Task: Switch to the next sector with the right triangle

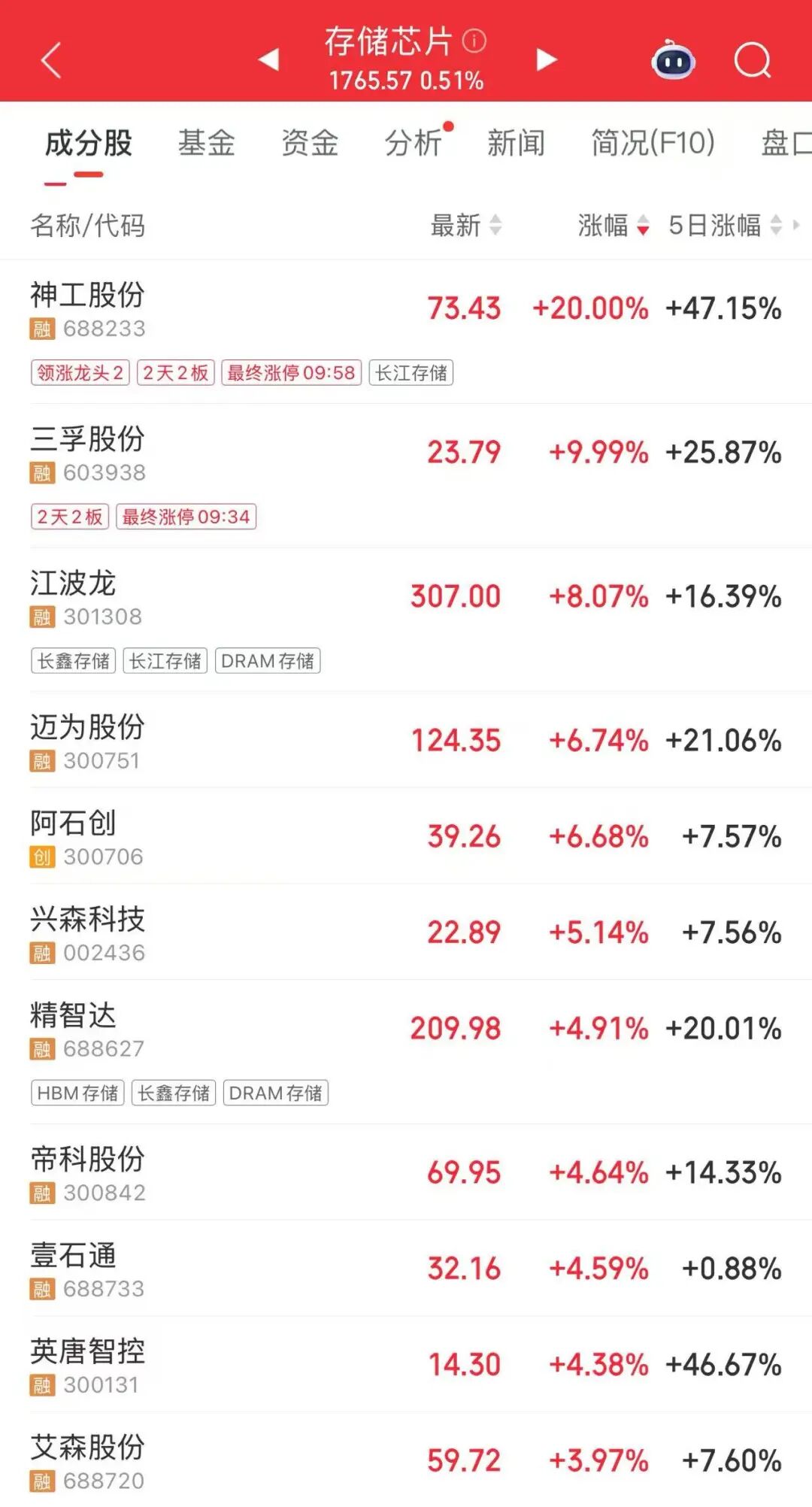Action: [547, 59]
